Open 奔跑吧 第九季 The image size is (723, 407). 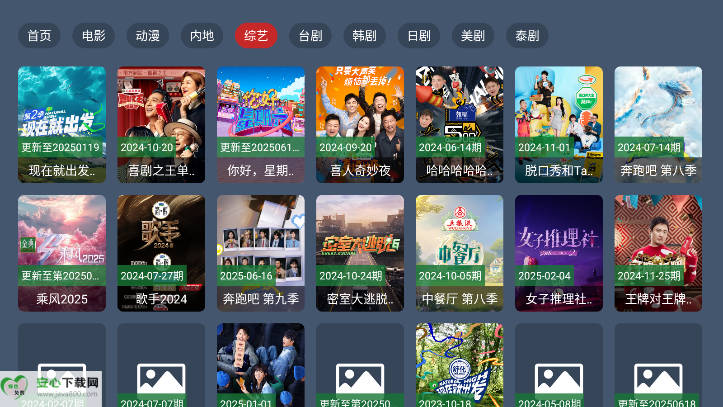pos(260,252)
